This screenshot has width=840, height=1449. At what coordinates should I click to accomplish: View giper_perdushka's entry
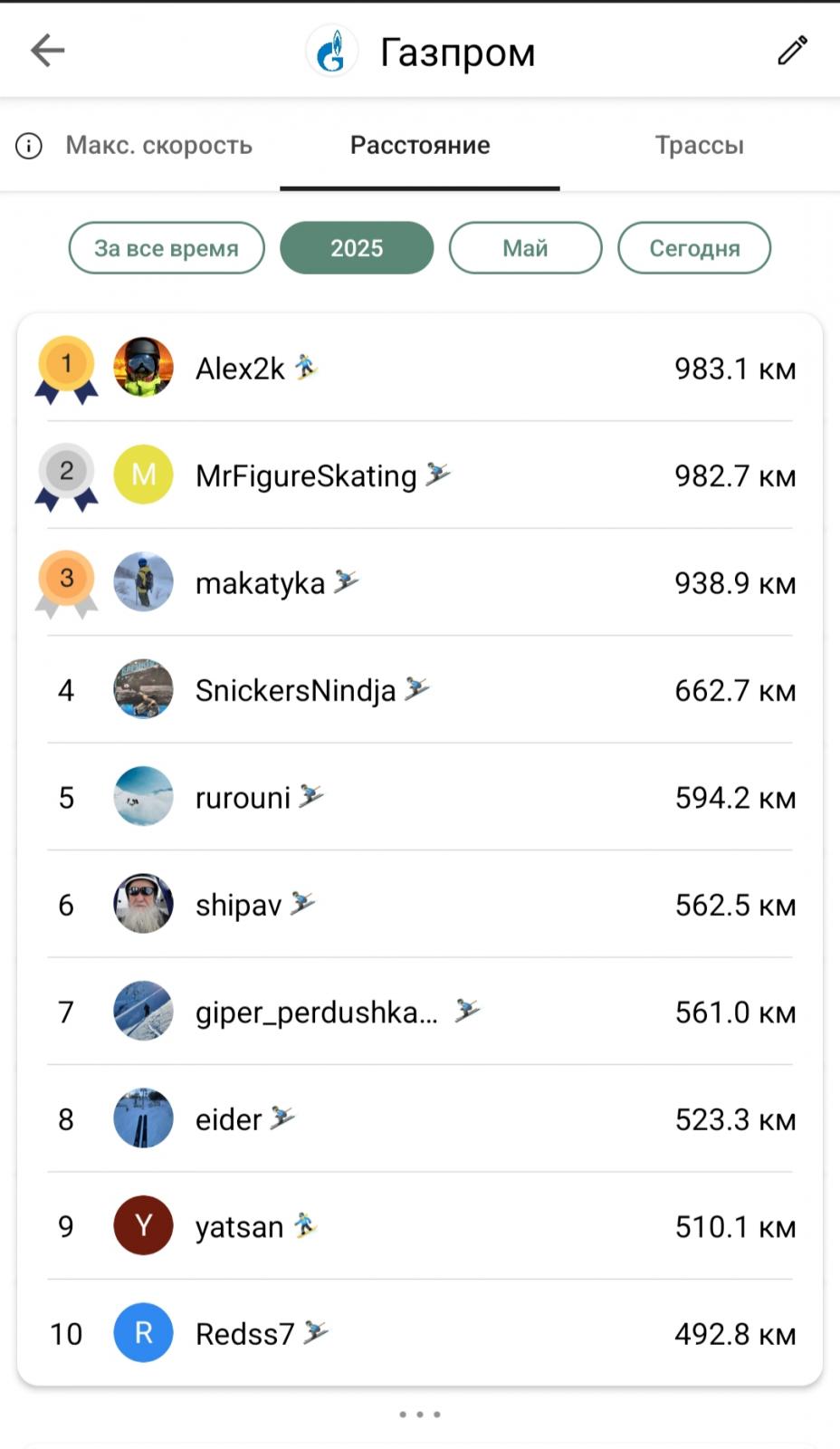click(420, 1012)
